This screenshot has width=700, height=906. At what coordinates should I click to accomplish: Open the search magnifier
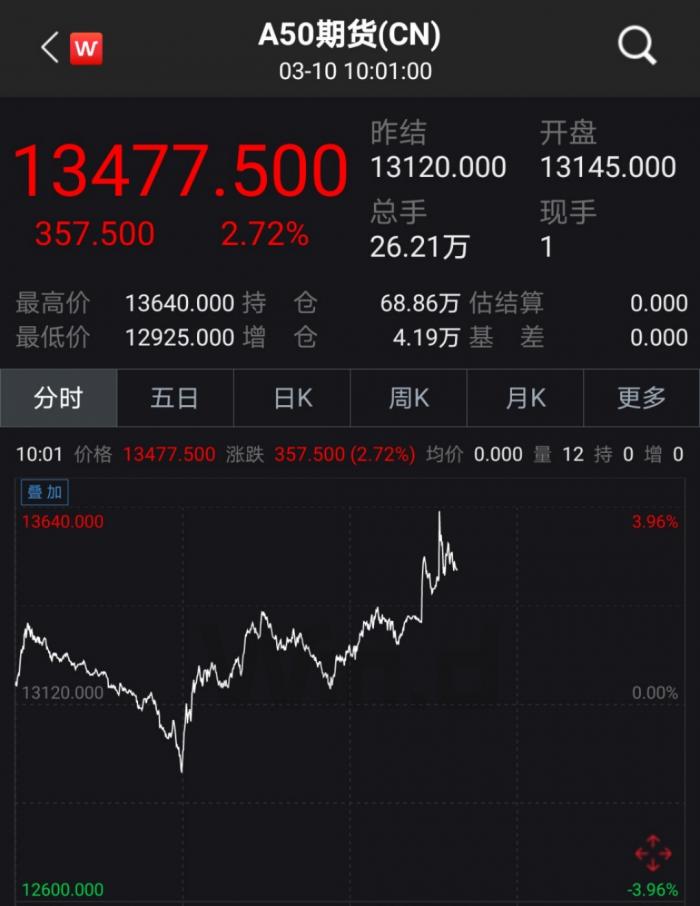[636, 46]
